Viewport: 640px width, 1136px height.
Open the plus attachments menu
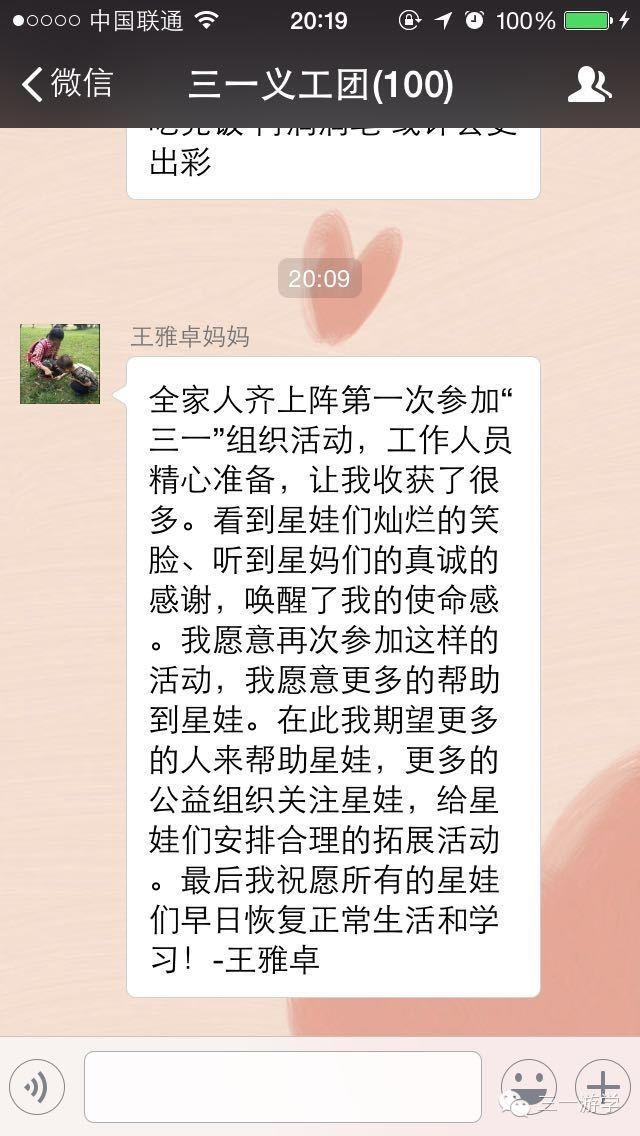coord(602,1087)
